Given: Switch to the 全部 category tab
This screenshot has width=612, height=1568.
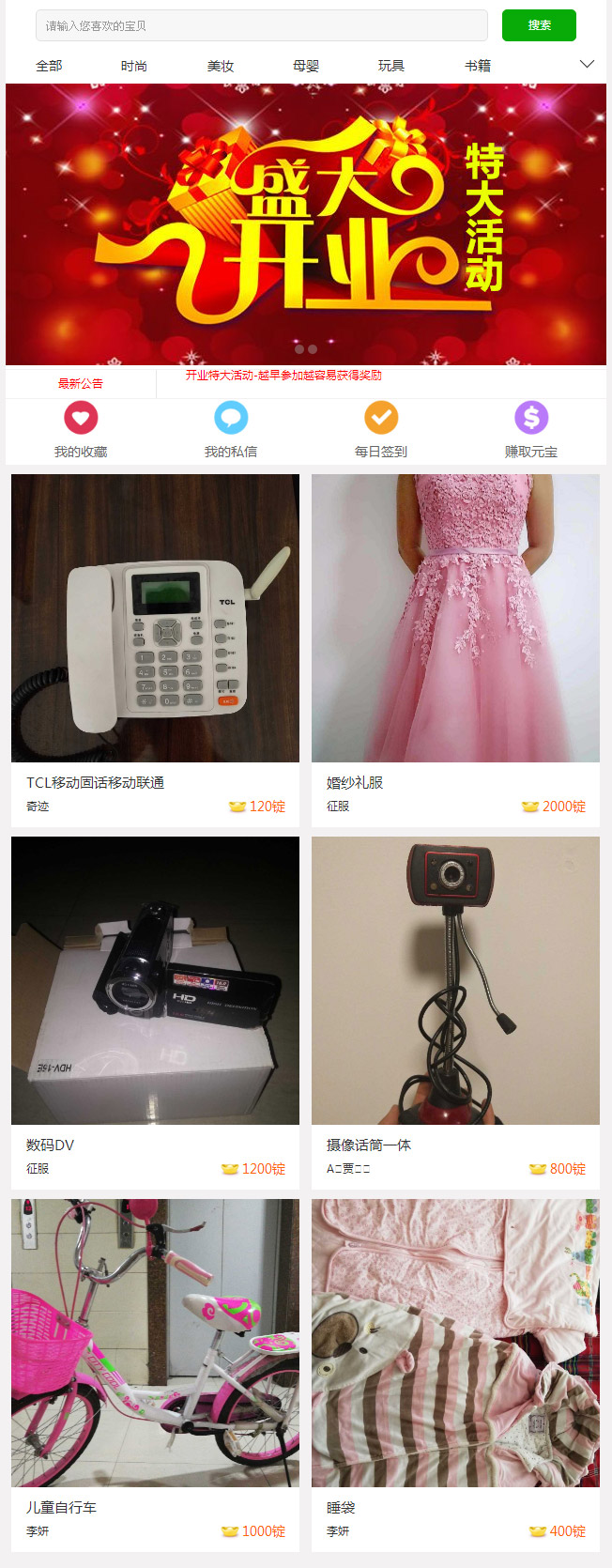Looking at the screenshot, I should click(x=49, y=66).
